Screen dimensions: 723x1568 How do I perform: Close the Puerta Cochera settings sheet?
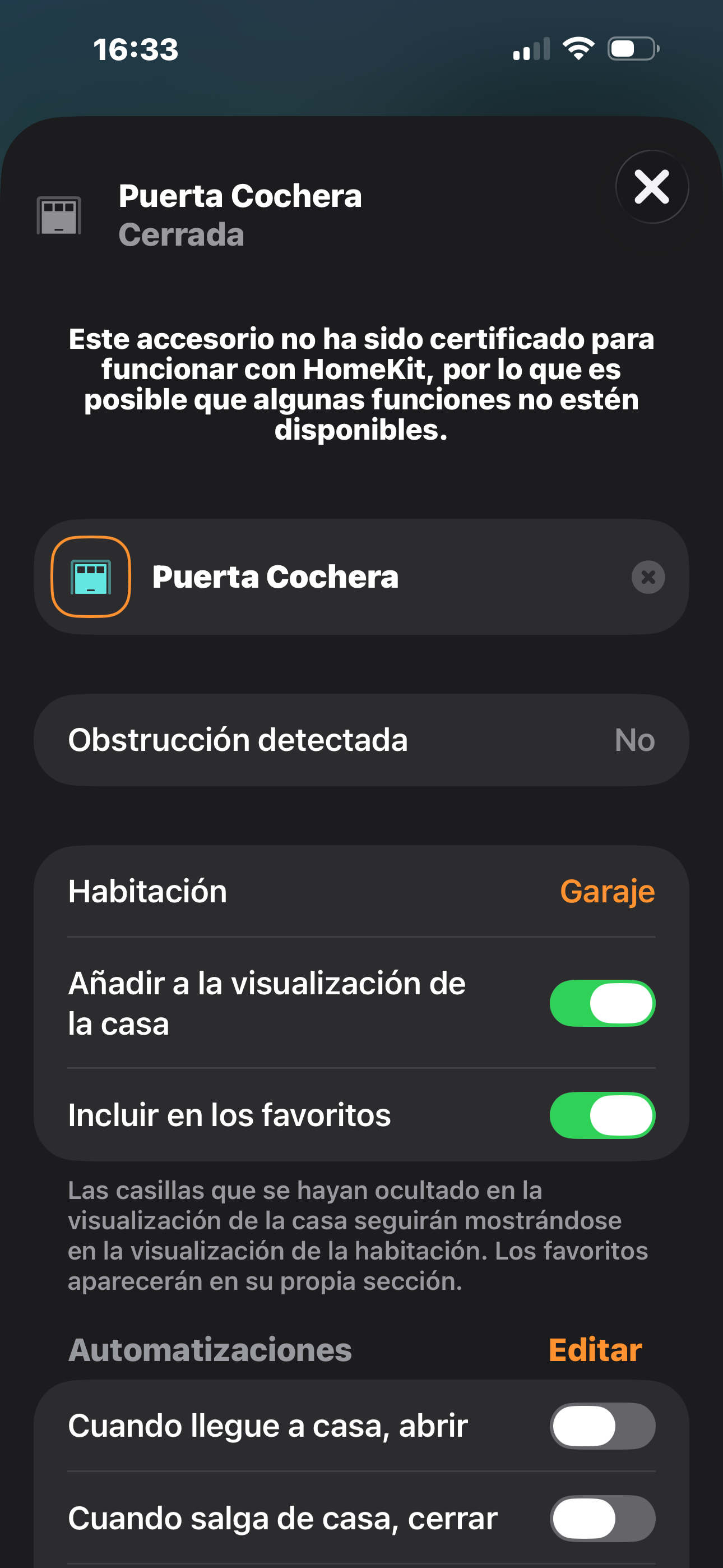652,187
